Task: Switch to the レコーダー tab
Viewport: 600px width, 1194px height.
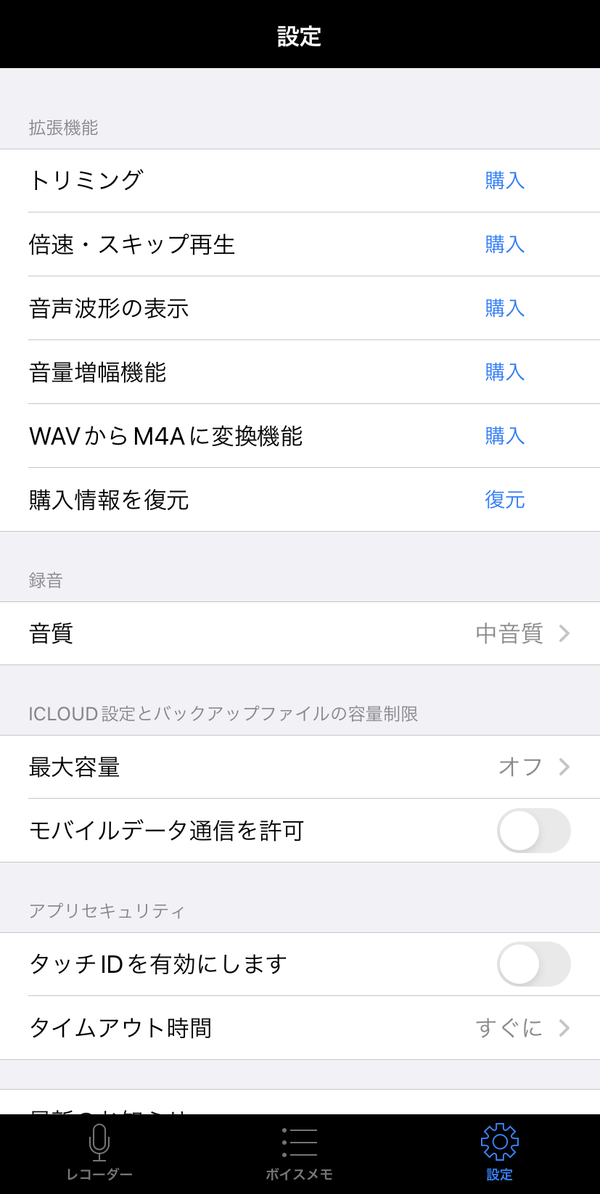Action: coord(100,1153)
